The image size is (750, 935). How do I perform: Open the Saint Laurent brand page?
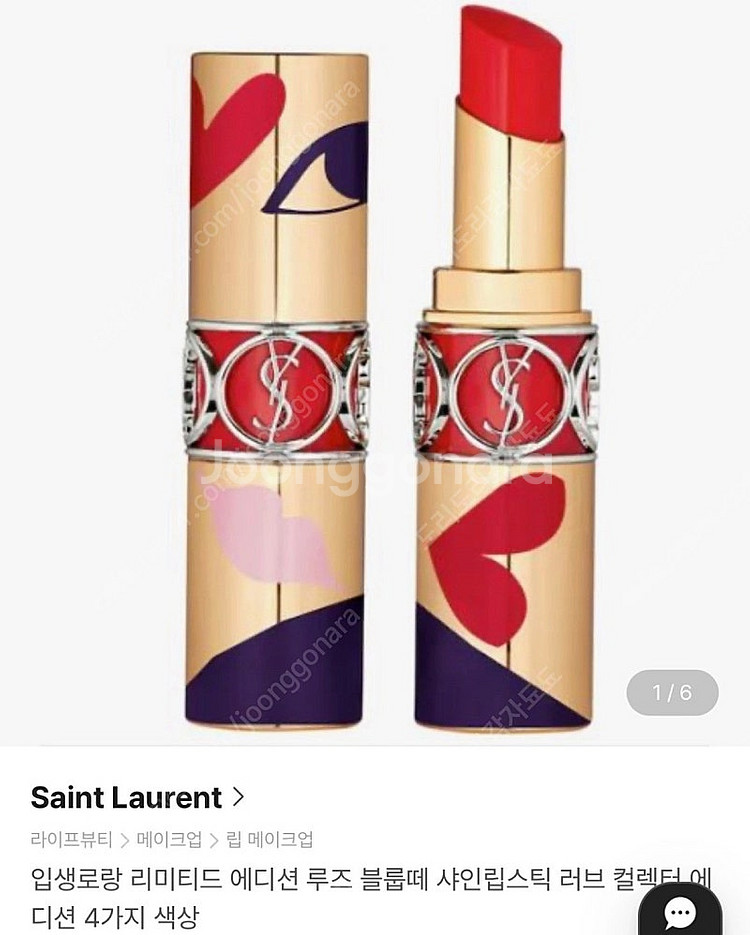137,797
